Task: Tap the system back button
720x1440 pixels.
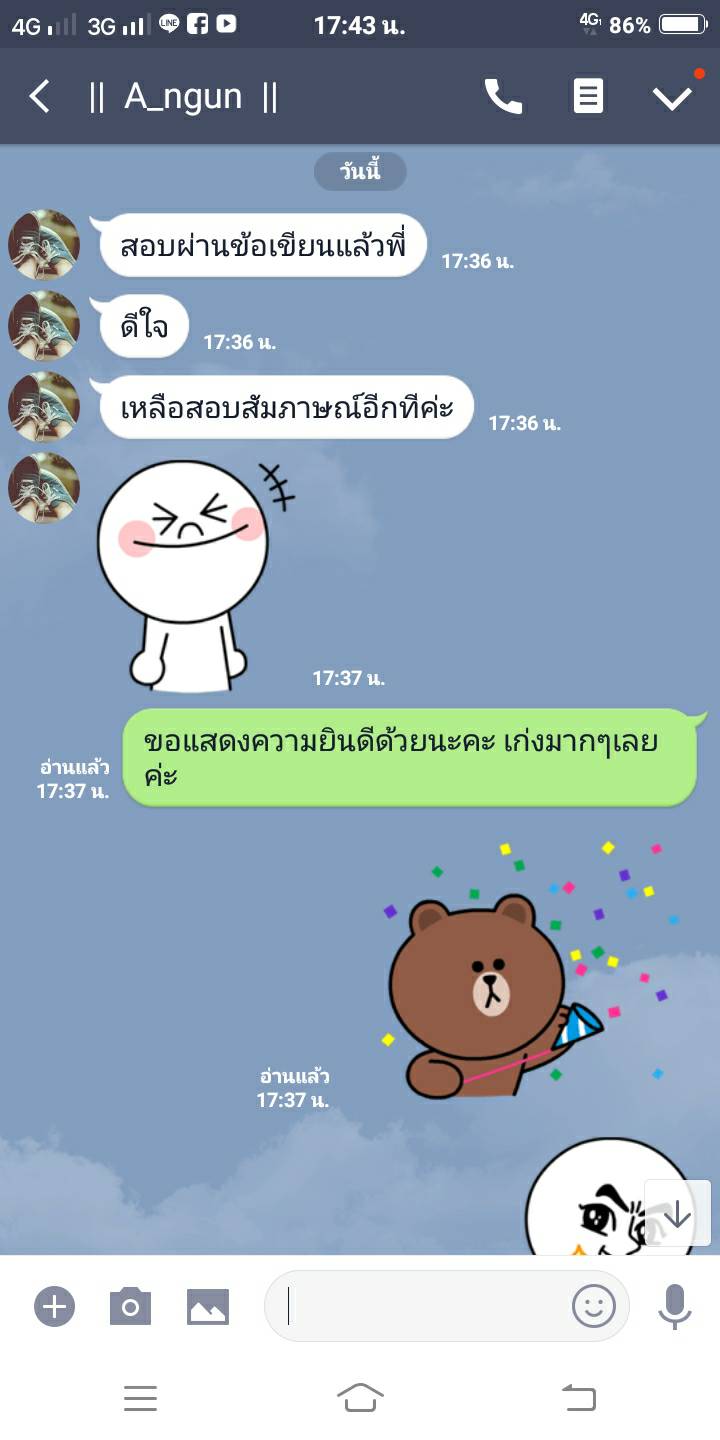Action: click(578, 1398)
